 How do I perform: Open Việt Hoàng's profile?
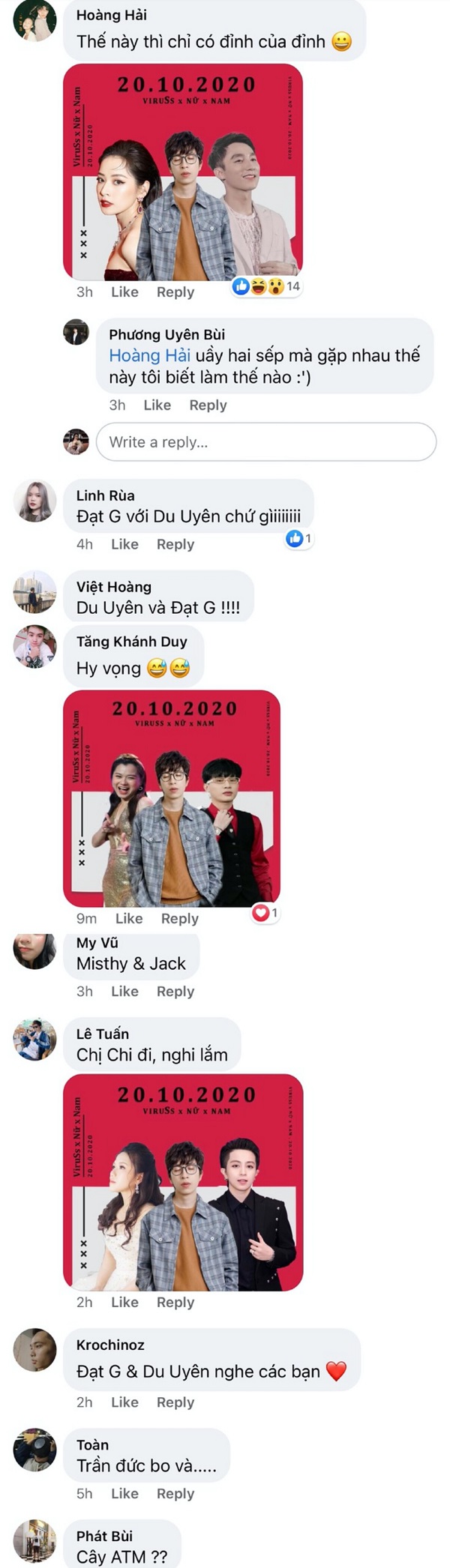(113, 587)
